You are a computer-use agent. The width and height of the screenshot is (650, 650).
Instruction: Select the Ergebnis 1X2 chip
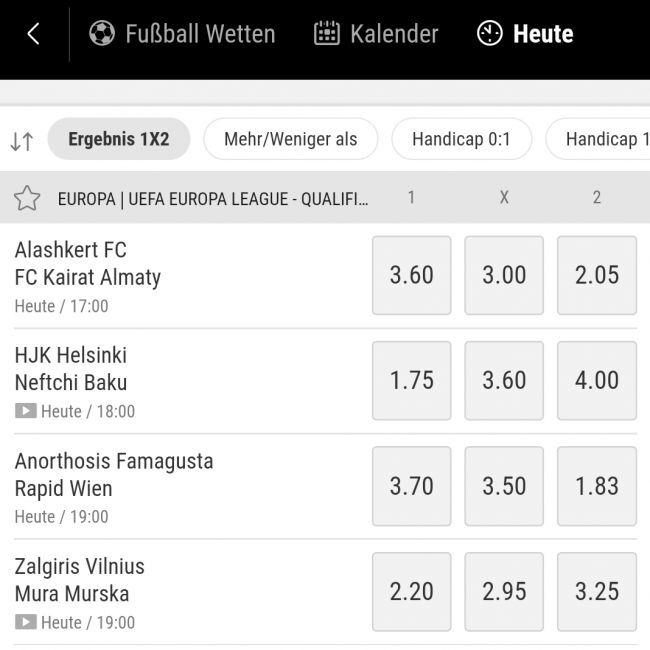click(x=119, y=139)
